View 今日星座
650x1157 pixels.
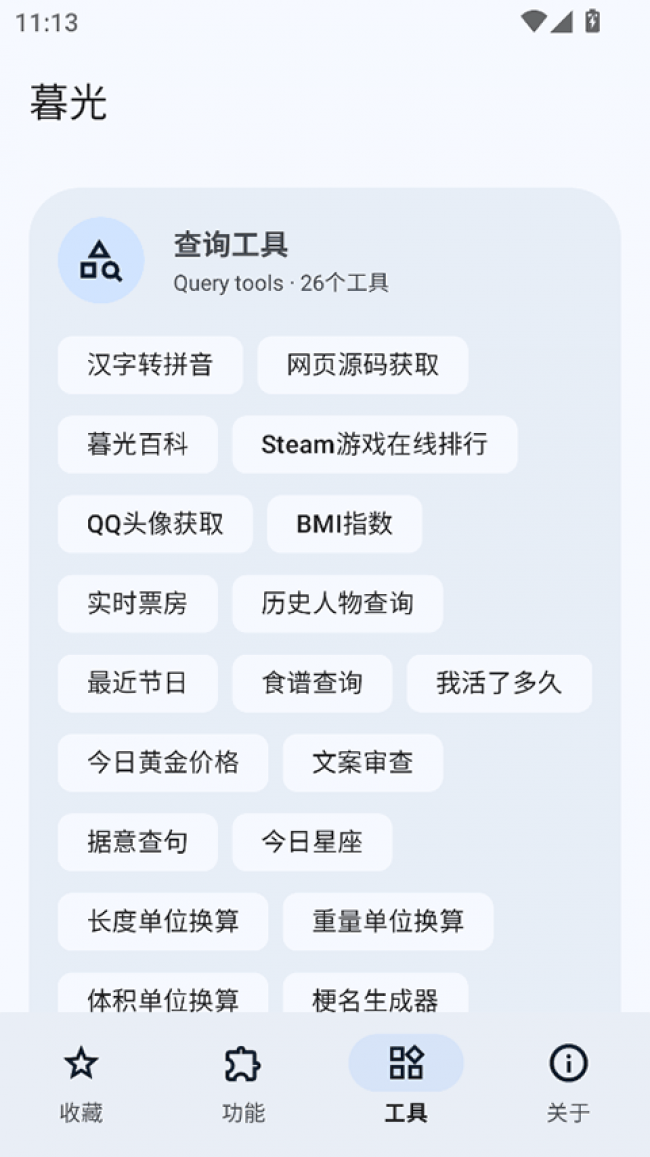pyautogui.click(x=312, y=842)
